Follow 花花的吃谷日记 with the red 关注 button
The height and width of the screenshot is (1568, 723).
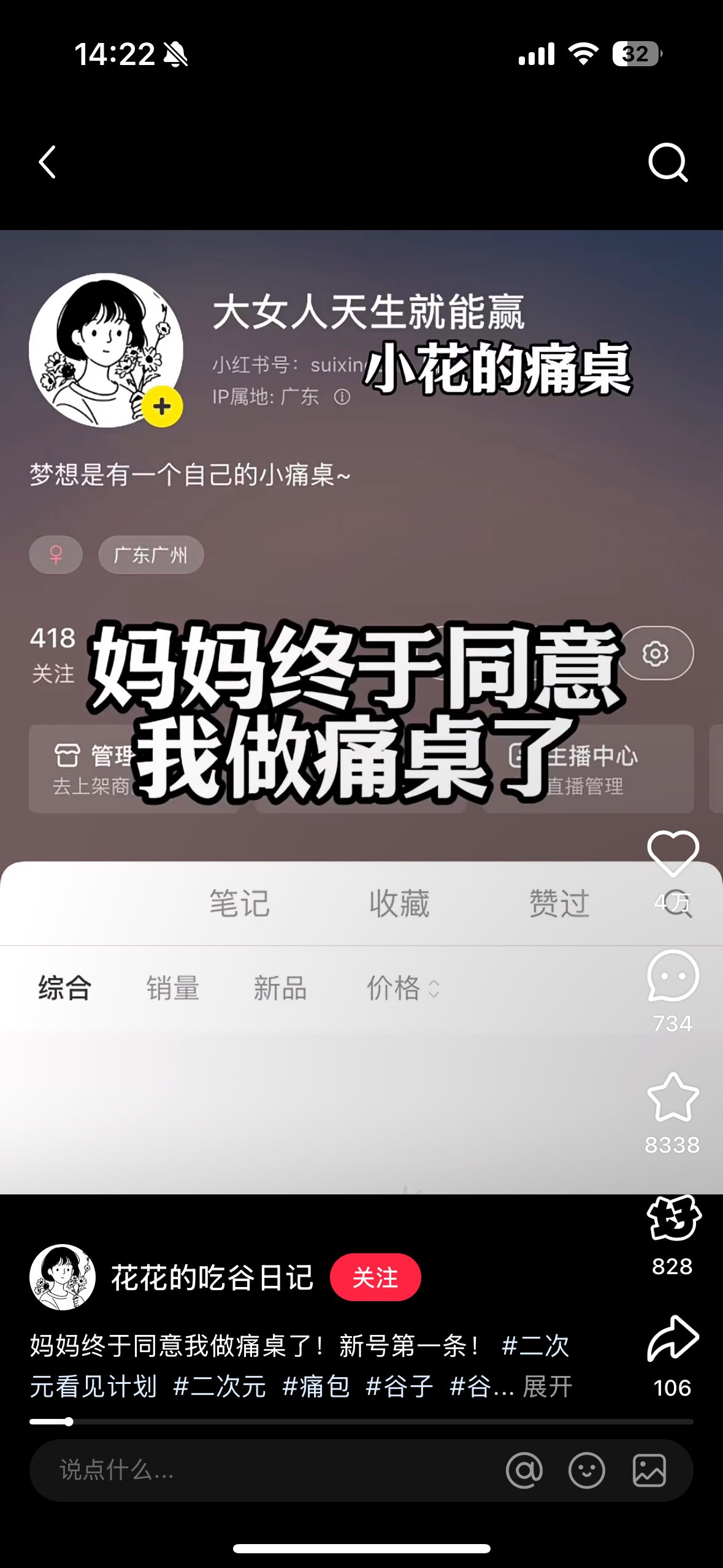point(375,1278)
